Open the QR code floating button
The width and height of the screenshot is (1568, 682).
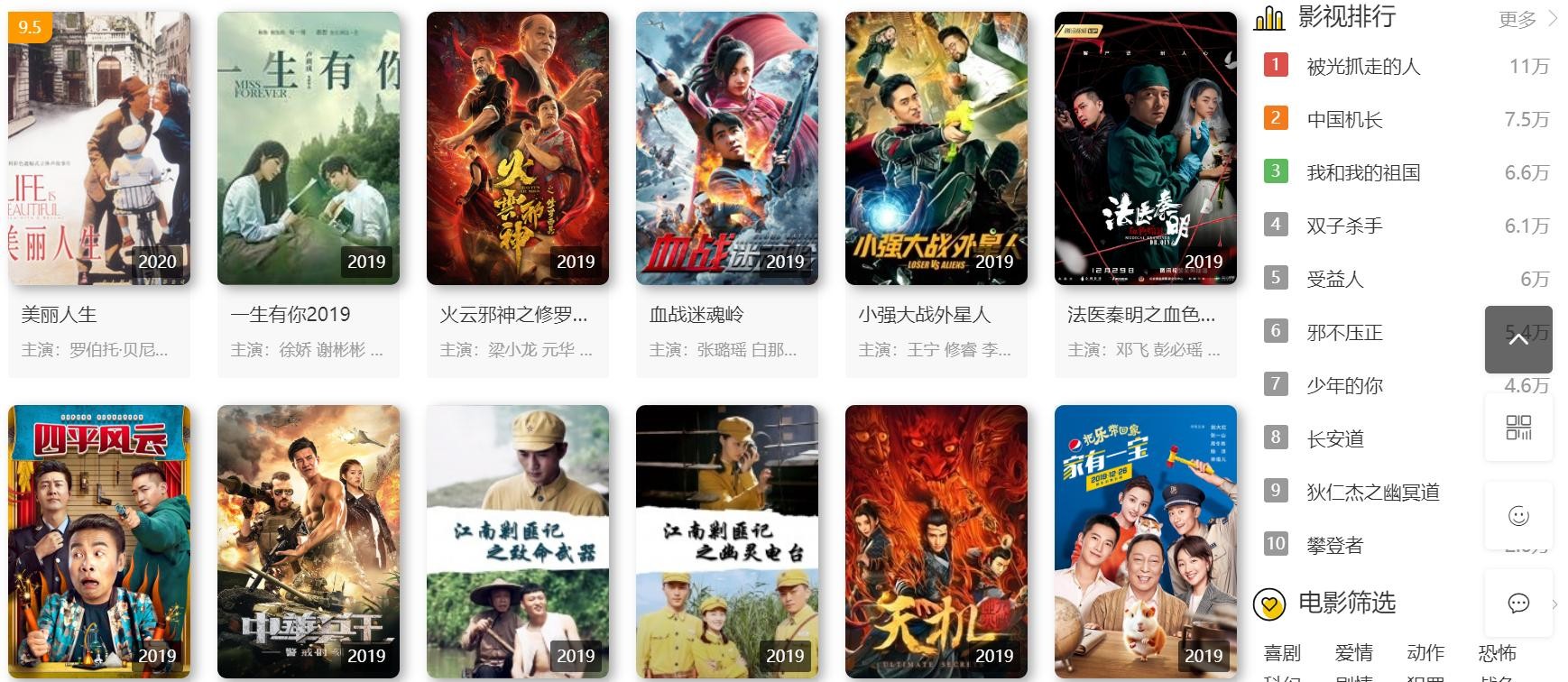[1518, 428]
